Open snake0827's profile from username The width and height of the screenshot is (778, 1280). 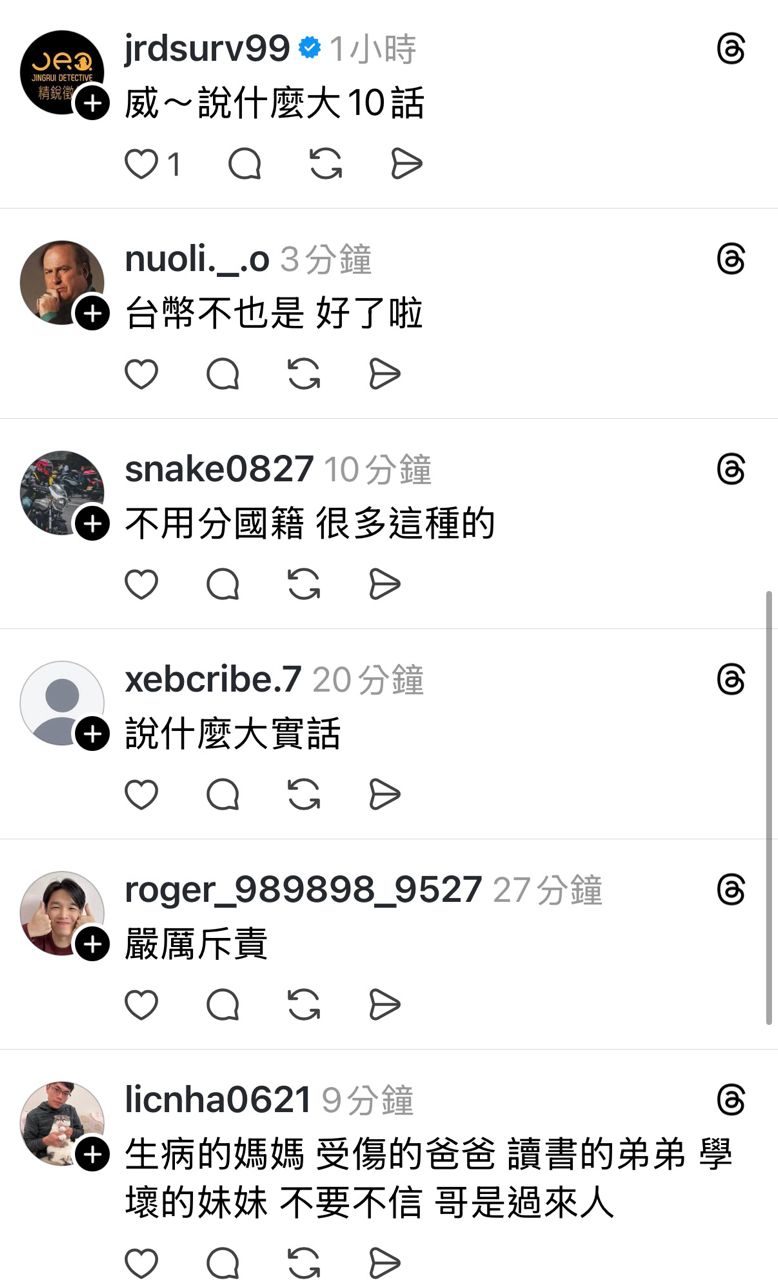(219, 469)
